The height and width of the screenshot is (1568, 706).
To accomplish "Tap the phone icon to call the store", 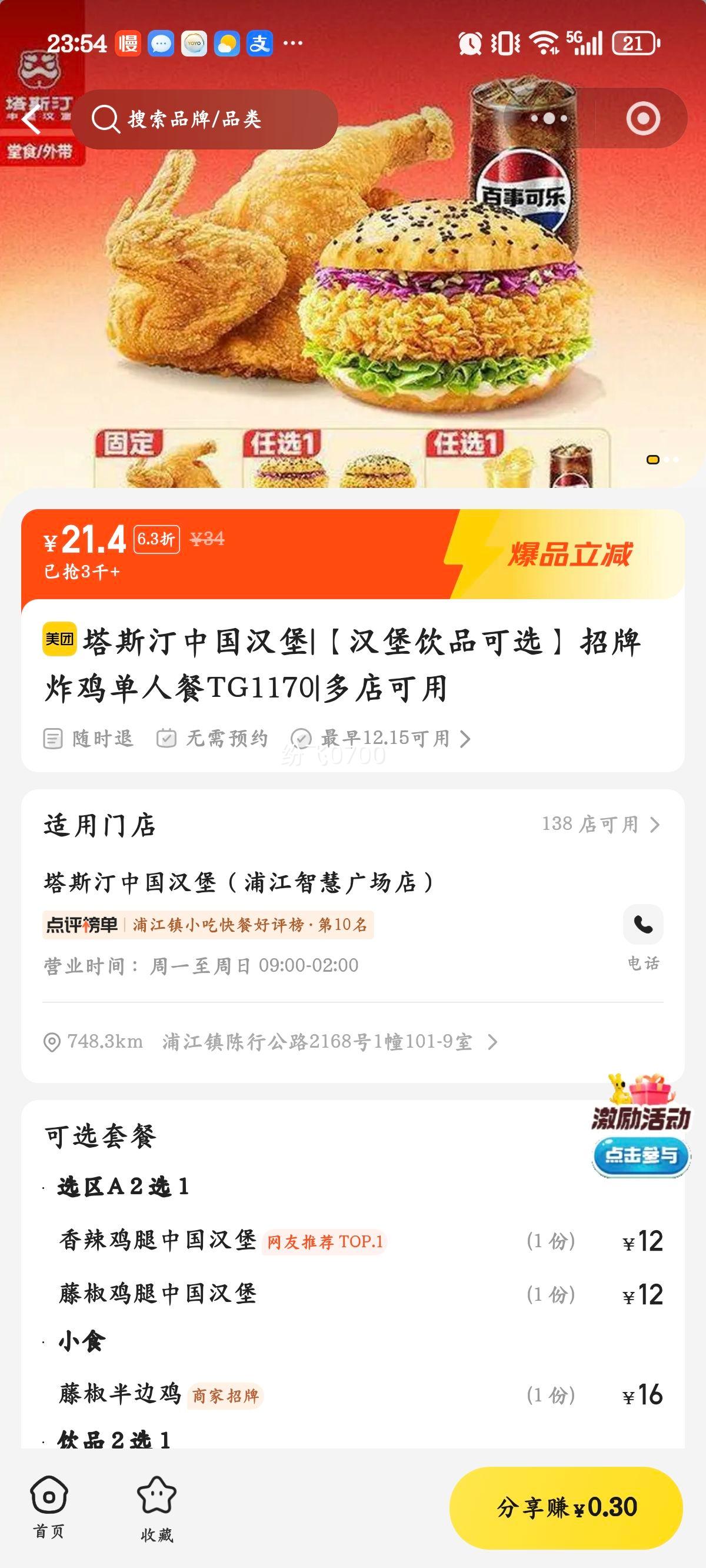I will point(644,923).
